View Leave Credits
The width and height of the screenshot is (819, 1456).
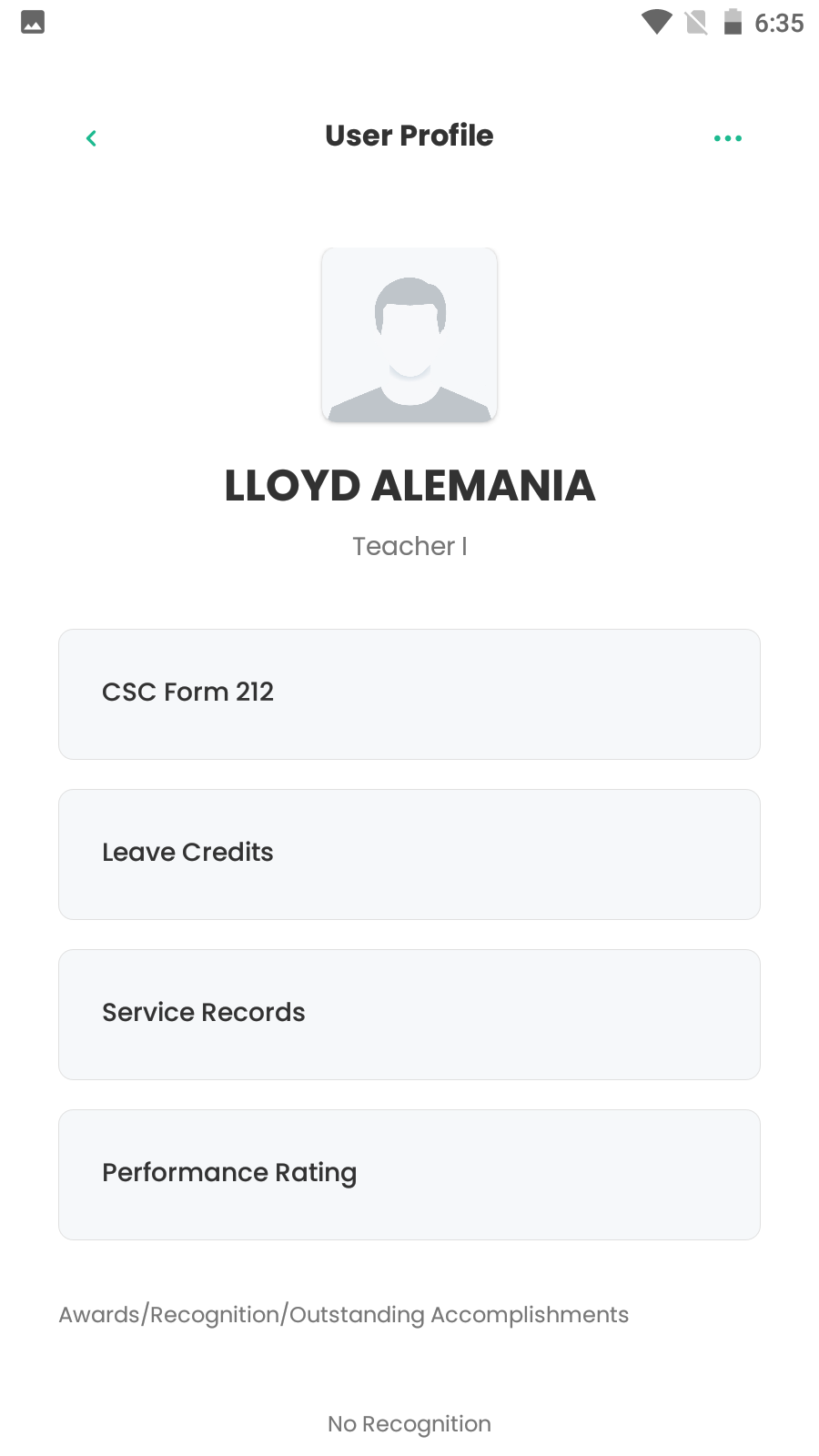409,854
